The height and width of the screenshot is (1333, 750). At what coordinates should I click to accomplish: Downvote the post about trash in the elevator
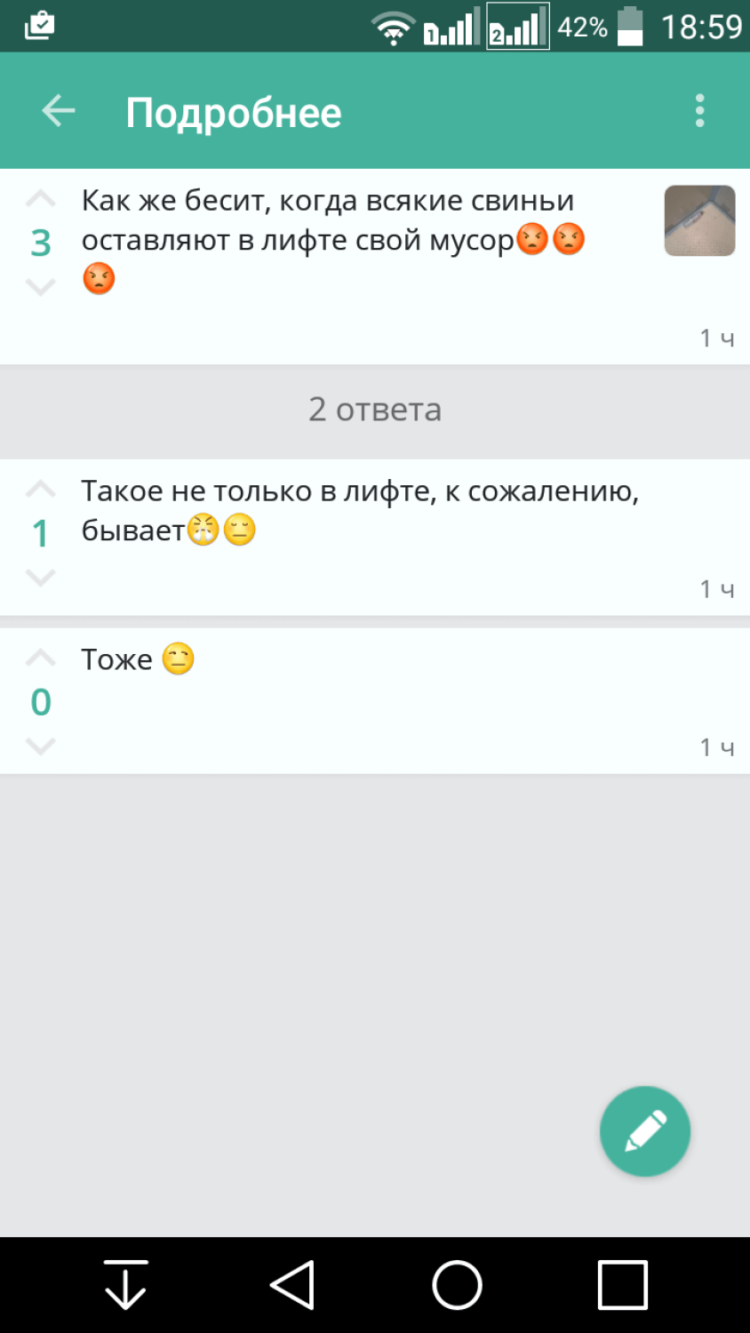(40, 288)
